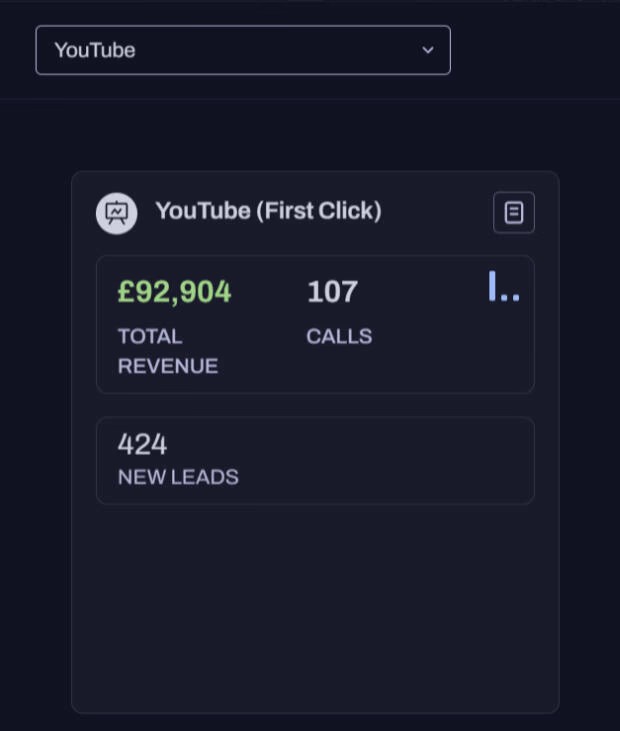This screenshot has height=731, width=620.
Task: Tap the small bar chart icon
Action: click(503, 287)
